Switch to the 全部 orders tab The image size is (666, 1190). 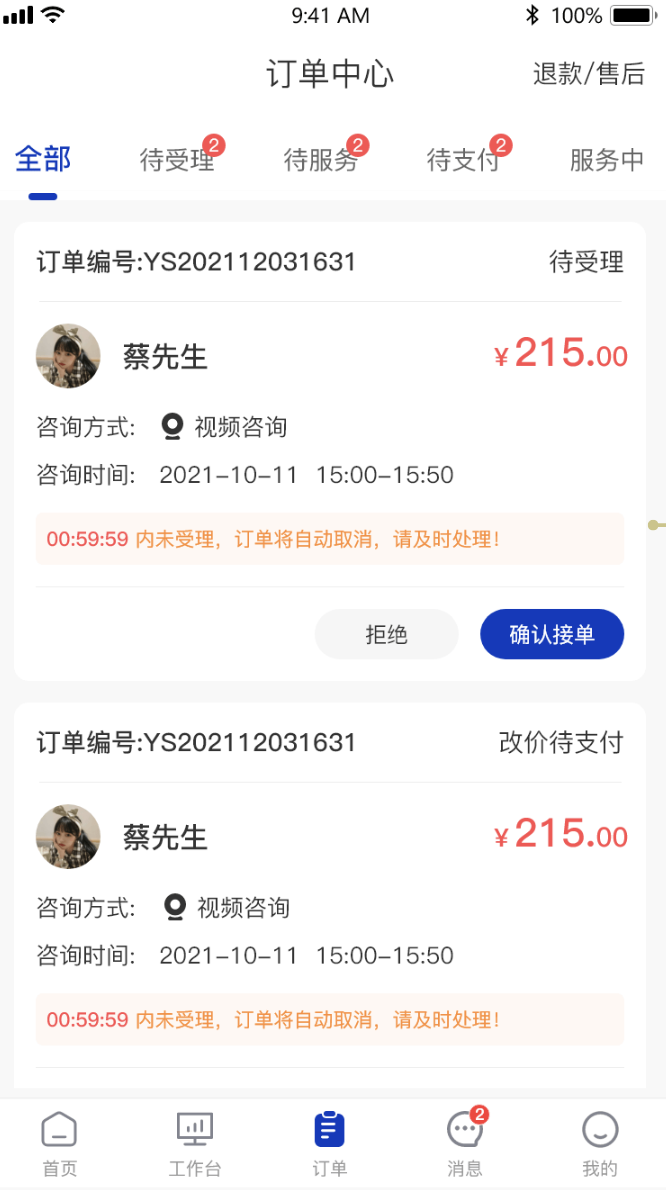tap(43, 159)
